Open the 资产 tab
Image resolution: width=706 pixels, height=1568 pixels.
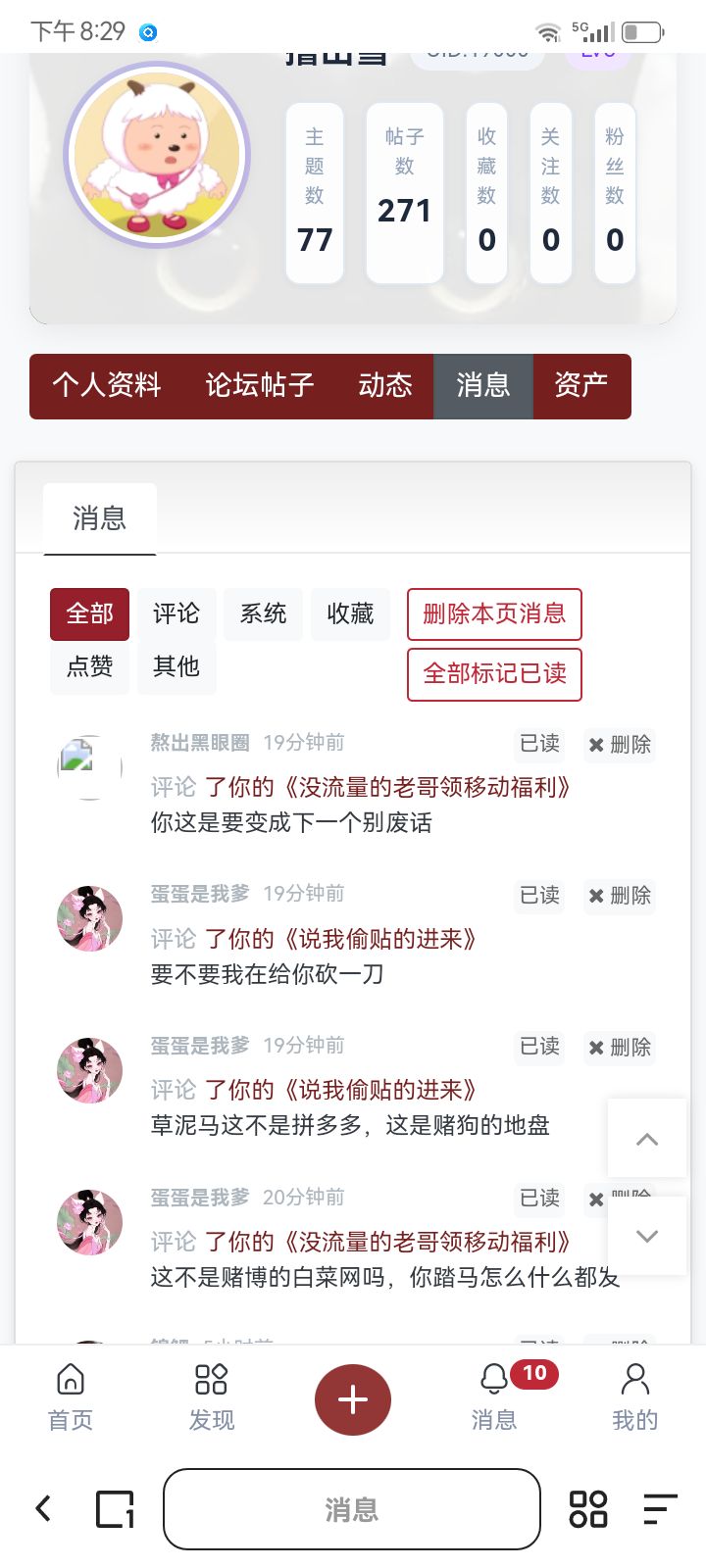pyautogui.click(x=583, y=386)
